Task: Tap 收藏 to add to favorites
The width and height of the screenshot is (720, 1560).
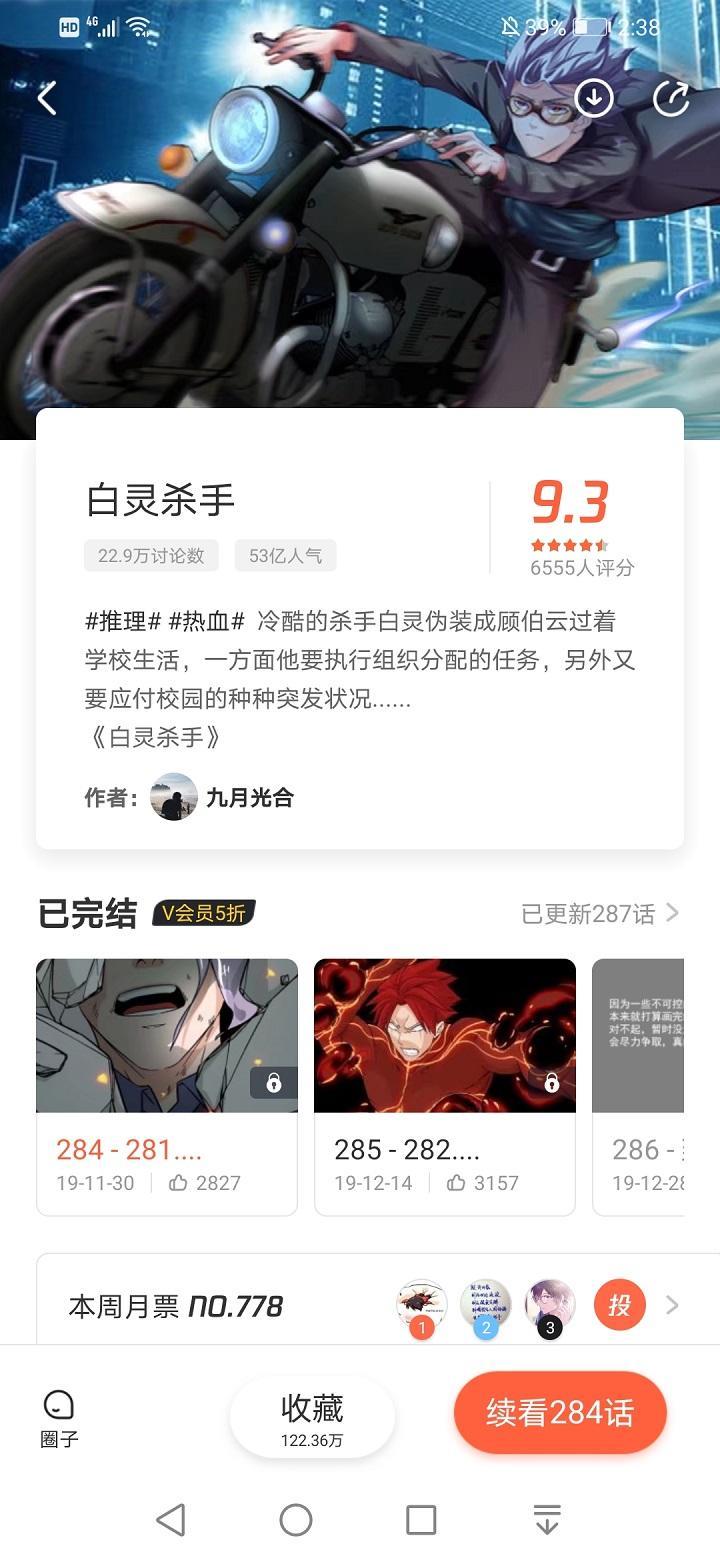Action: (x=312, y=1417)
